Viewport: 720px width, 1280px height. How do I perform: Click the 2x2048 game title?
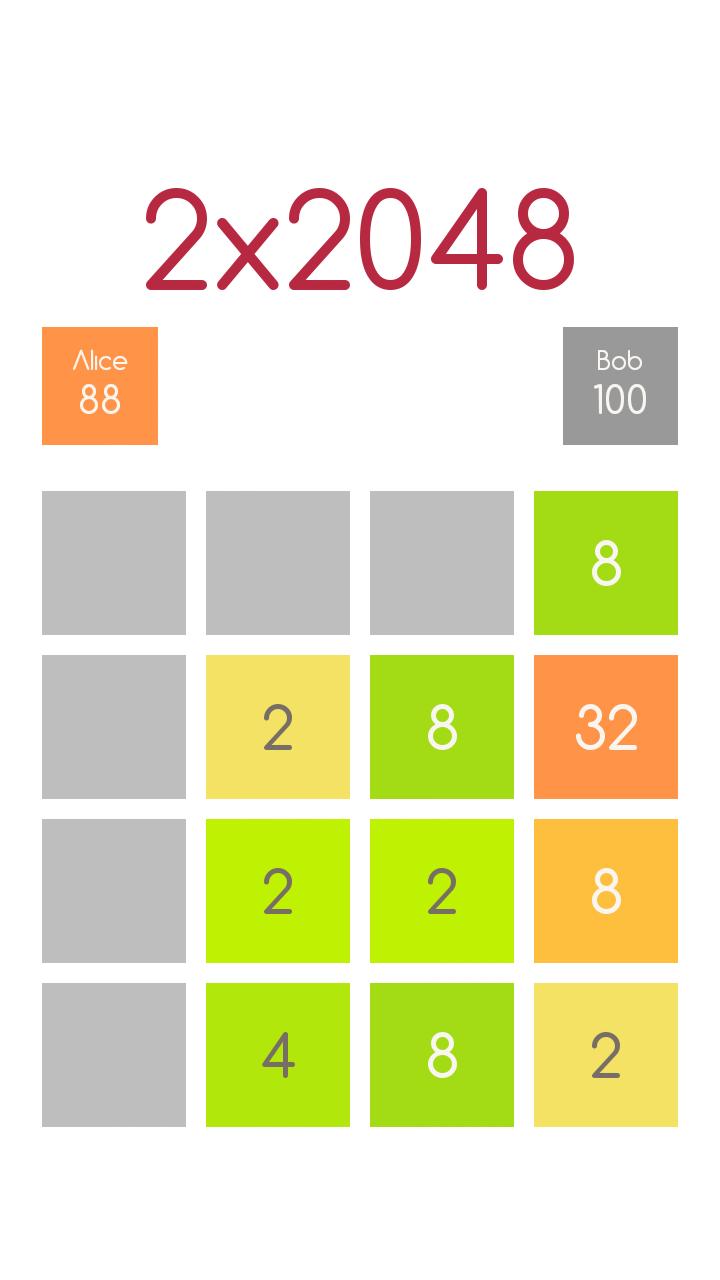358,240
